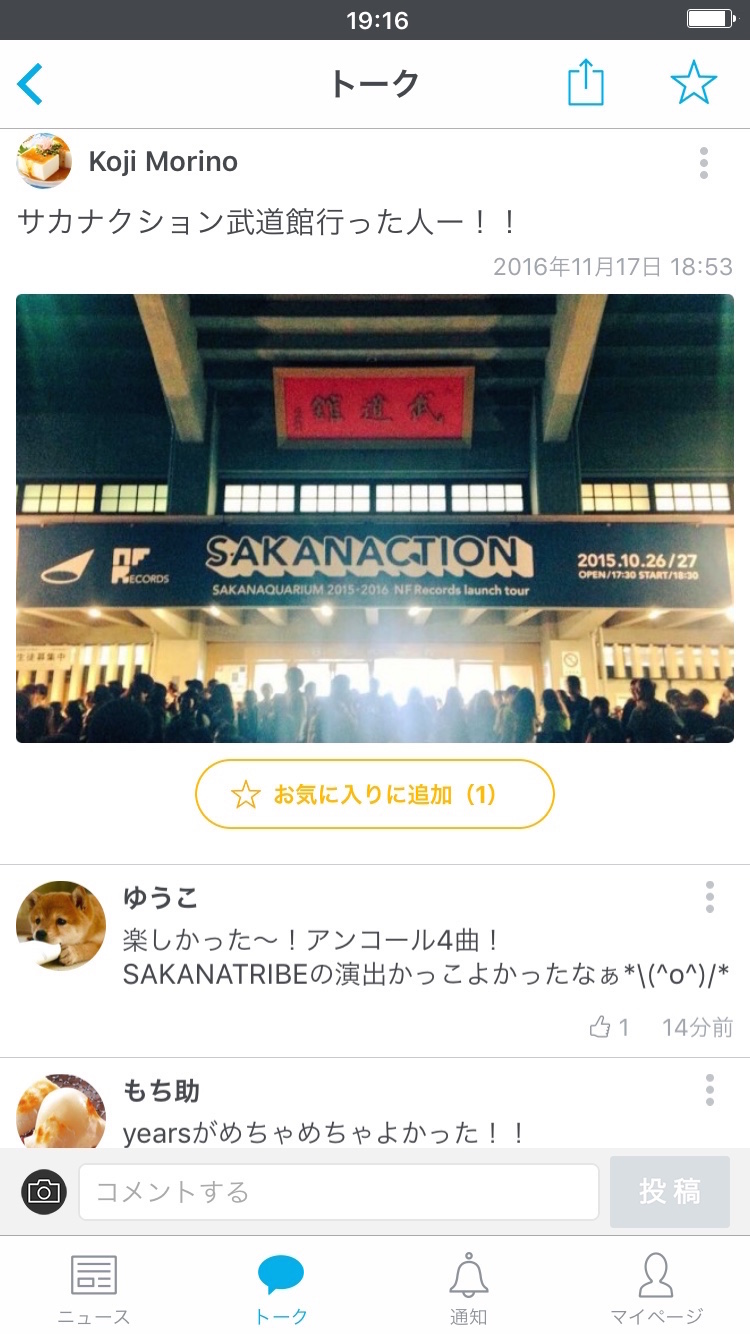Open the options menu on Koji Morino's post
750x1334 pixels.
point(710,160)
